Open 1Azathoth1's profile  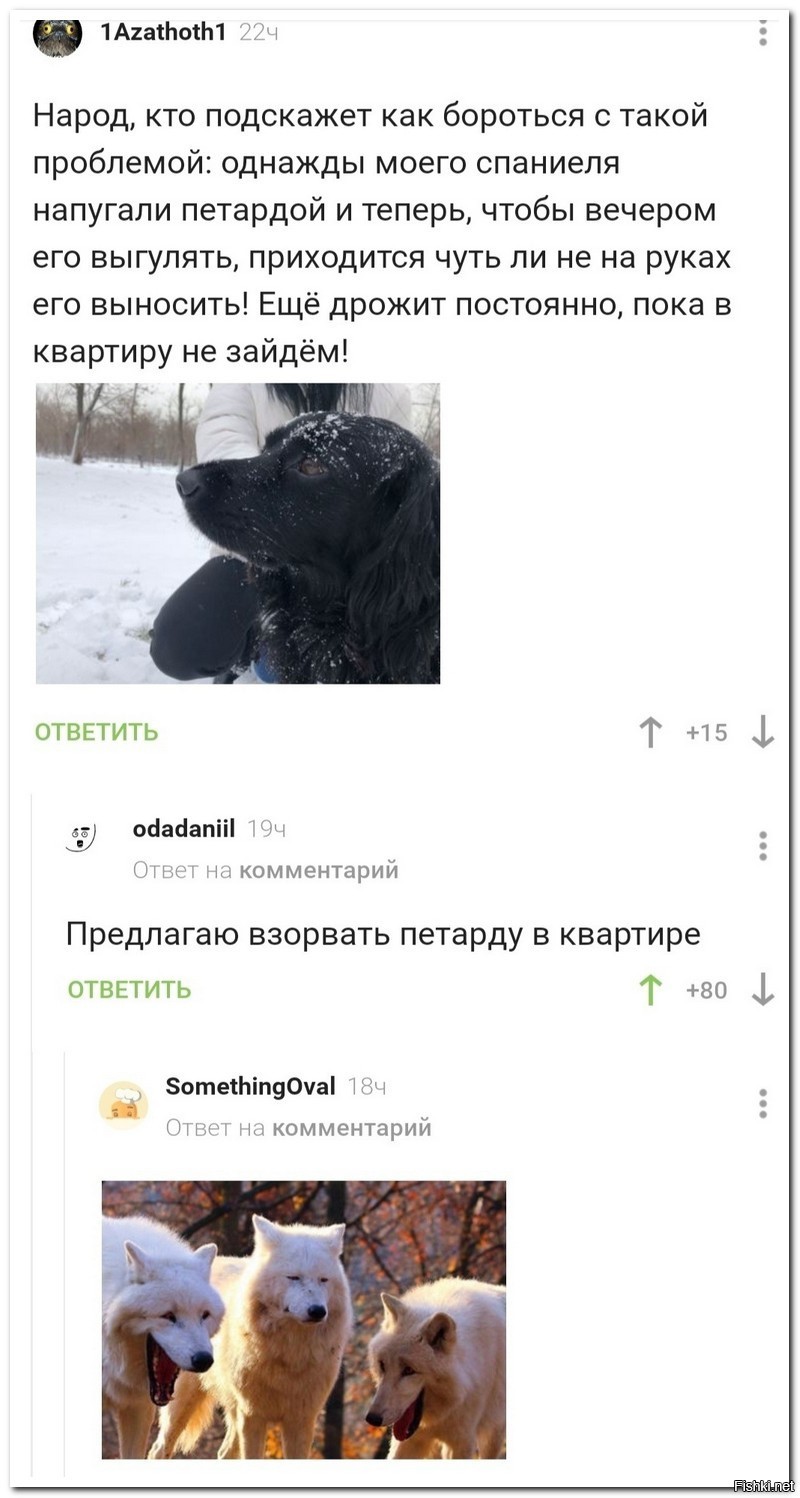162,32
